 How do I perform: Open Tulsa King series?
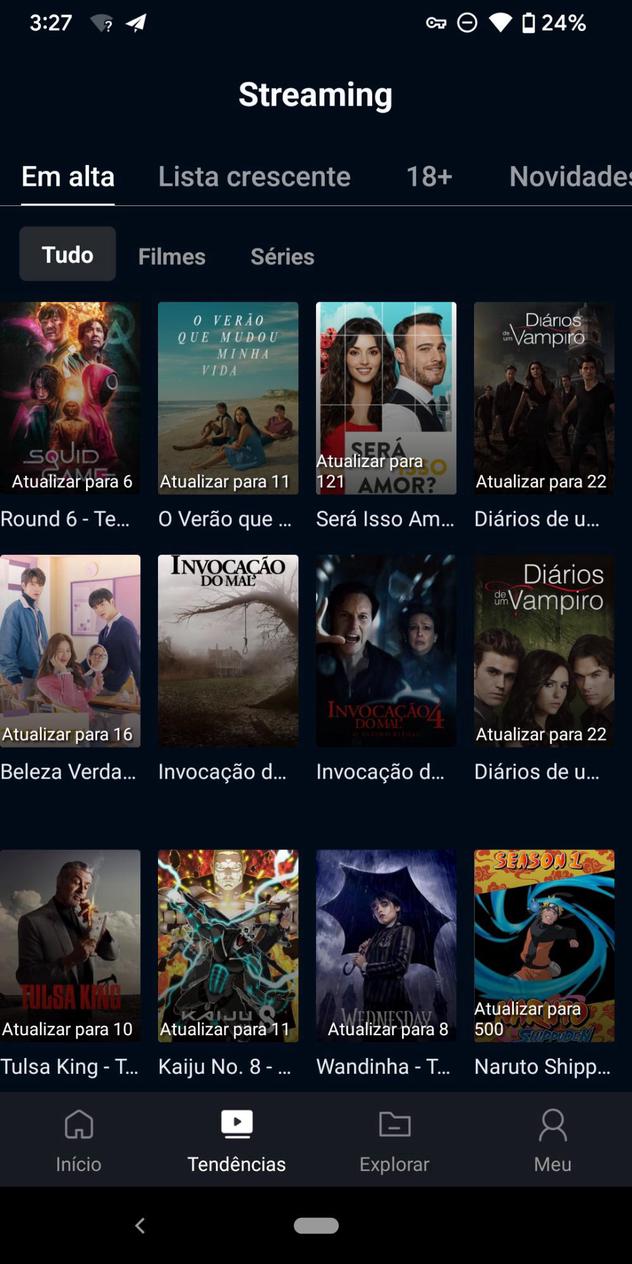pos(70,946)
